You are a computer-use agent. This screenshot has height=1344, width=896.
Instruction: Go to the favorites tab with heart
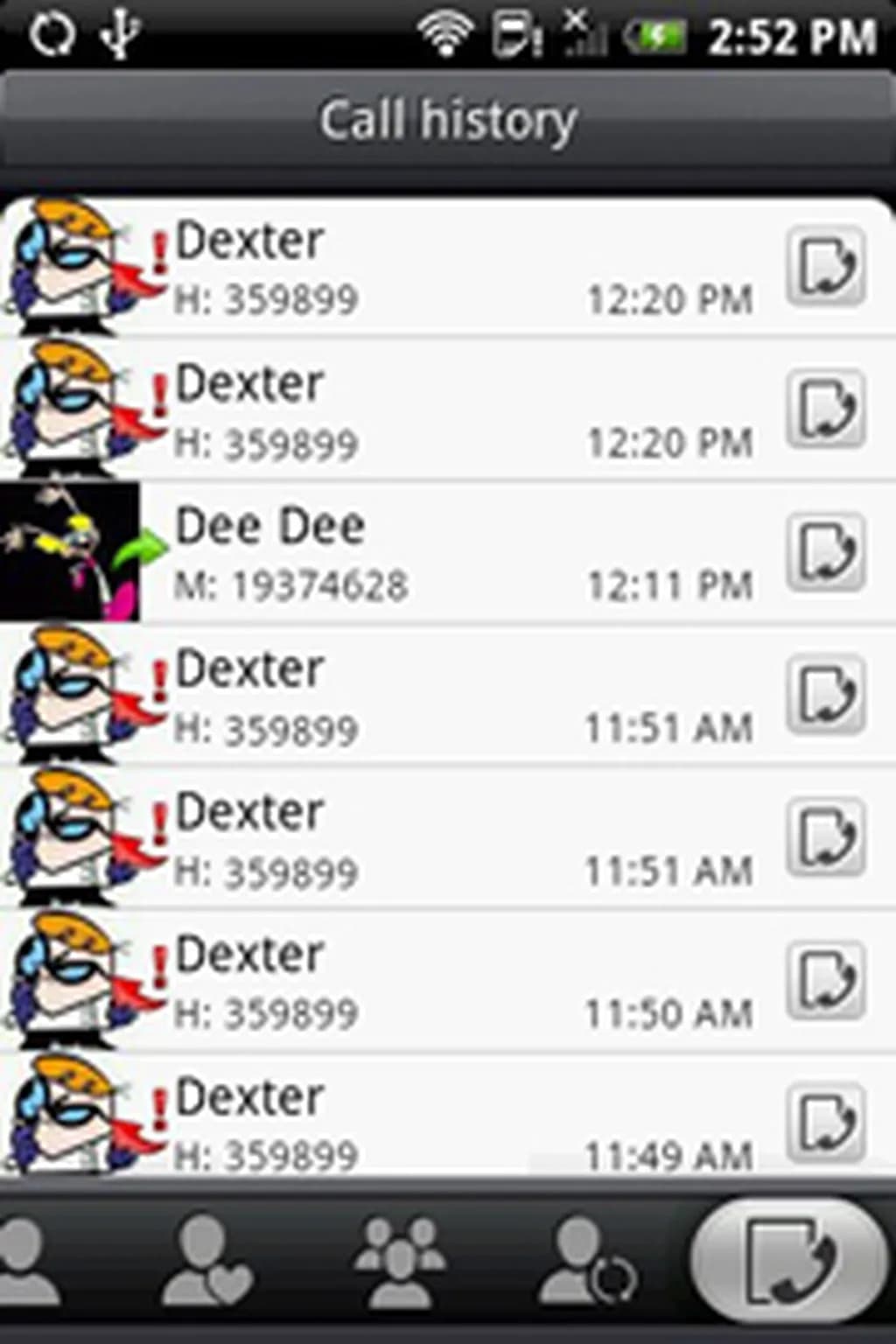(206, 1260)
